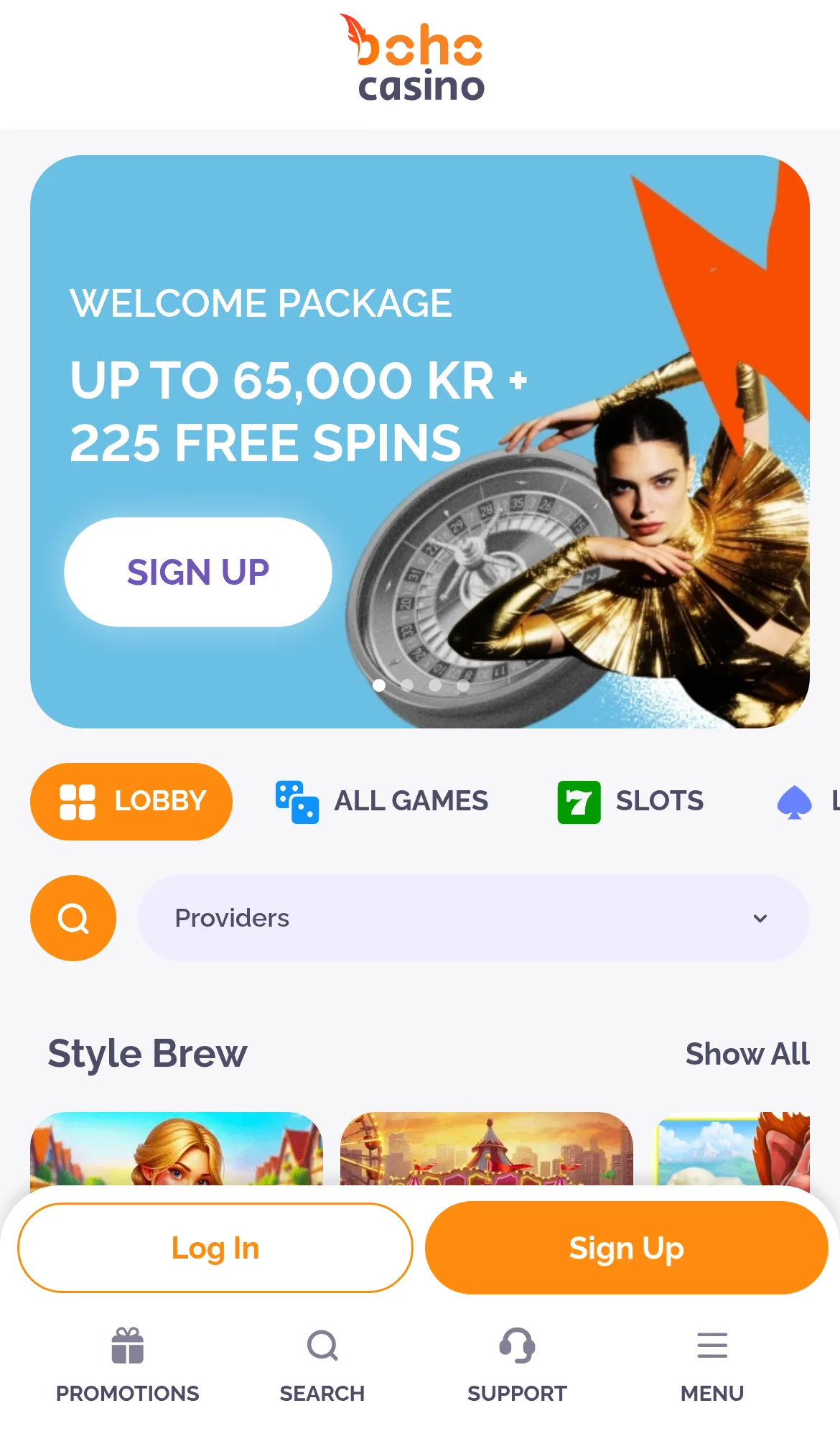Image resolution: width=840 pixels, height=1431 pixels.
Task: Select the LOBBY category
Action: (x=131, y=801)
